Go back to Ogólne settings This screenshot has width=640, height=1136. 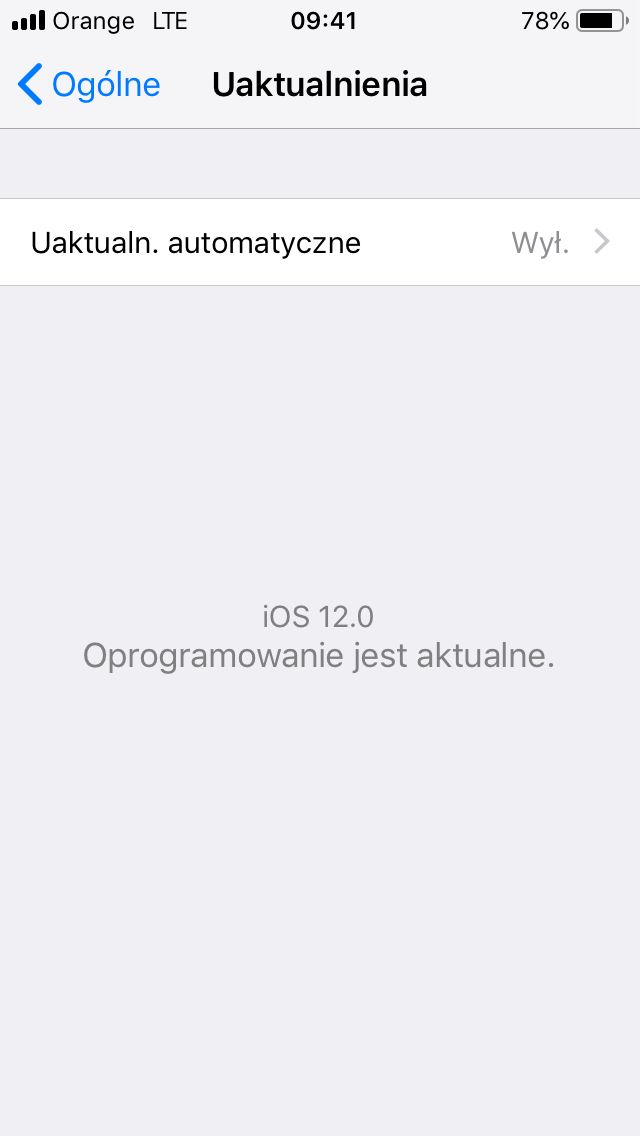(88, 85)
